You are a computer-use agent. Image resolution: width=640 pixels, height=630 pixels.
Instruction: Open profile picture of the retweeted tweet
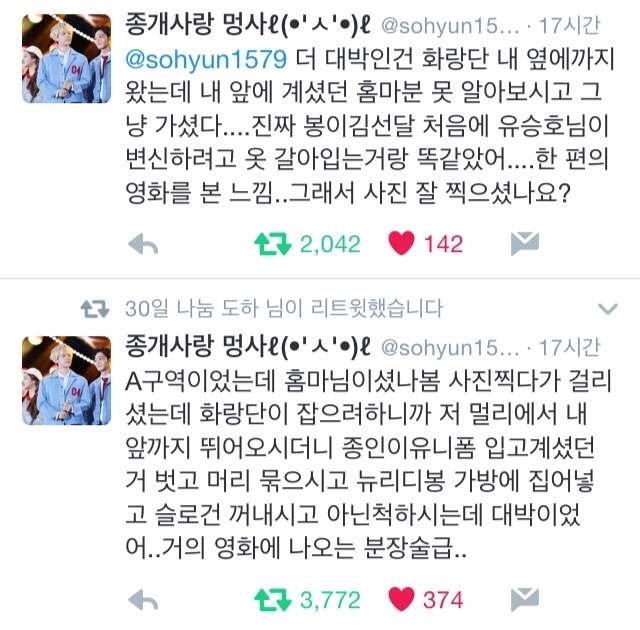66,381
